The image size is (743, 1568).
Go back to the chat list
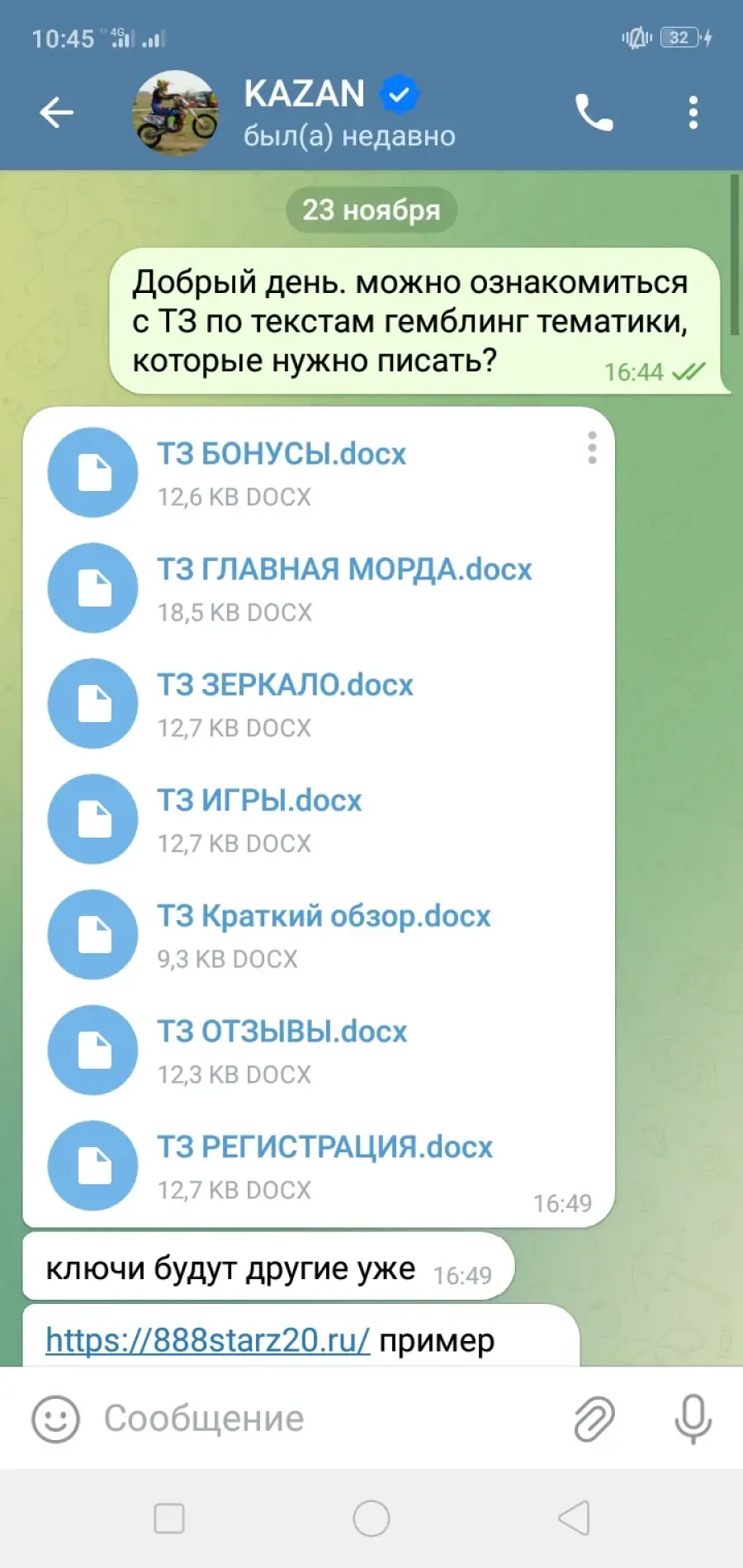tap(56, 113)
